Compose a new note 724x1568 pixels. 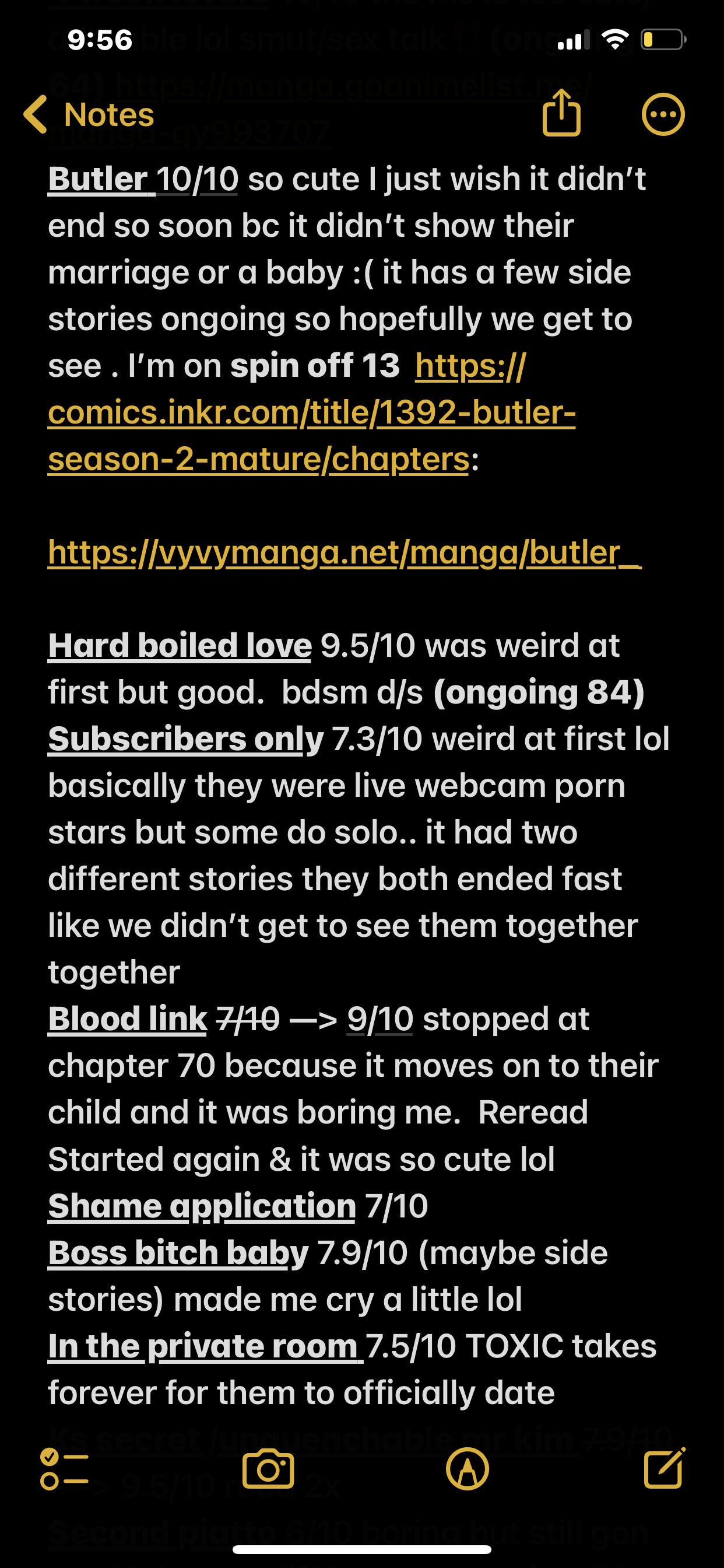[x=664, y=1468]
